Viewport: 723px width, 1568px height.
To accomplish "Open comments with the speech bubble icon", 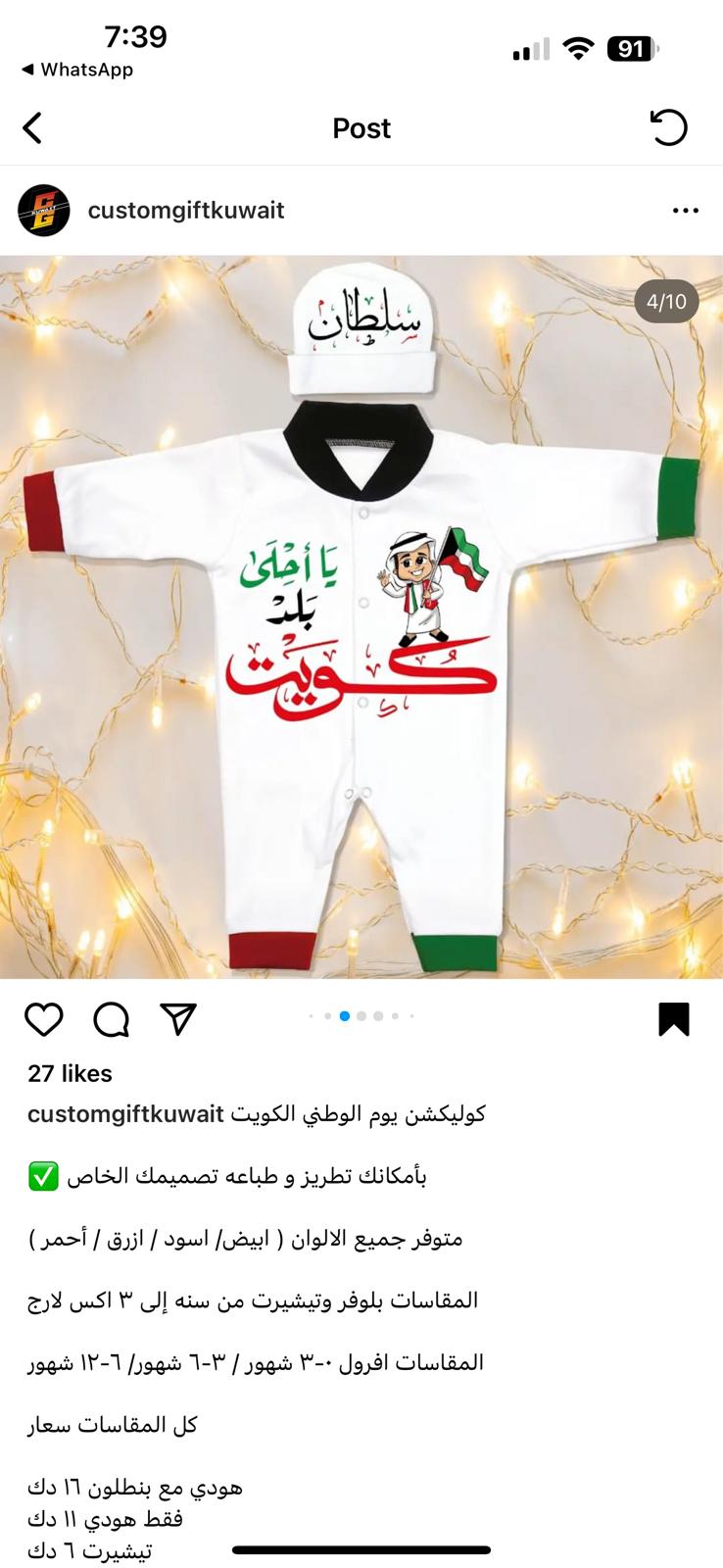I will (x=112, y=1019).
